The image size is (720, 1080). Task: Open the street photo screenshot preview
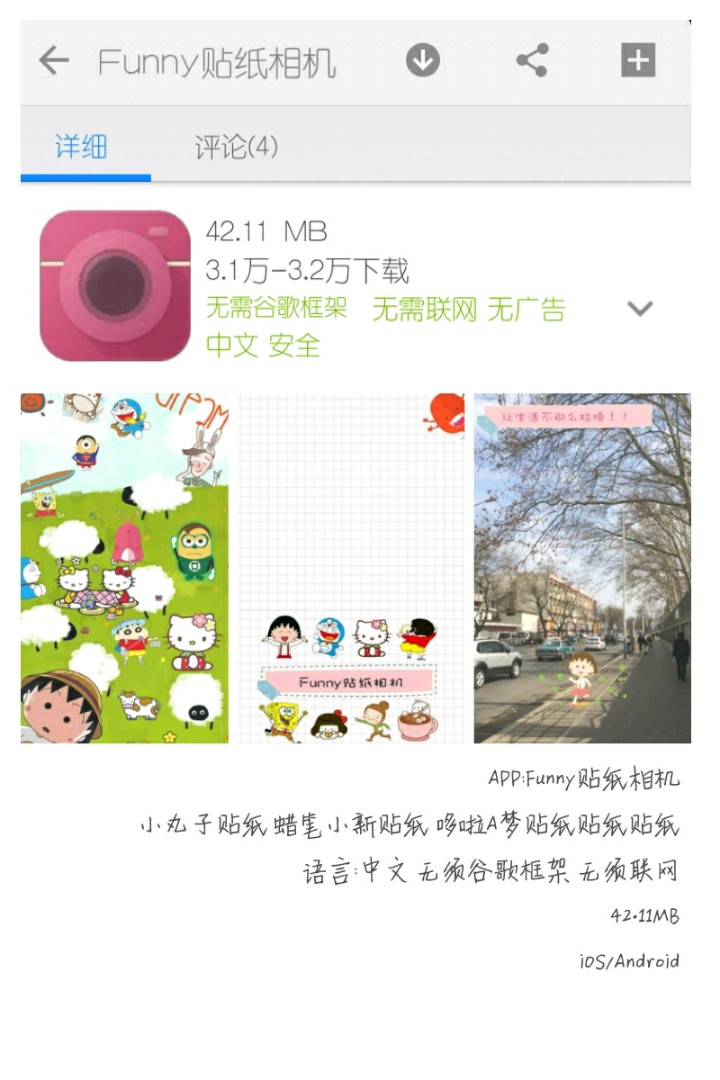click(582, 568)
